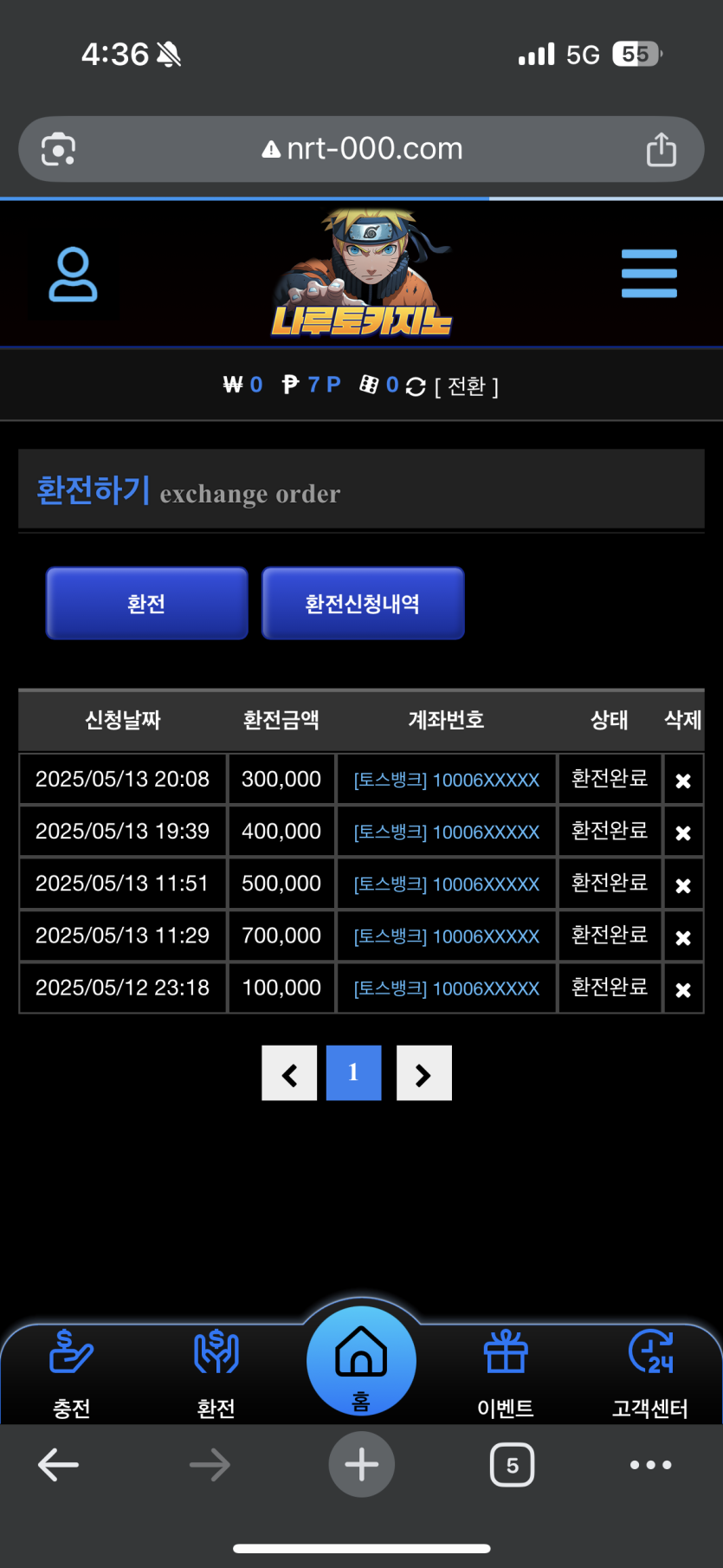Delete the 2025/05/13 19:39 exchange record
The width and height of the screenshot is (723, 1568).
coord(683,833)
